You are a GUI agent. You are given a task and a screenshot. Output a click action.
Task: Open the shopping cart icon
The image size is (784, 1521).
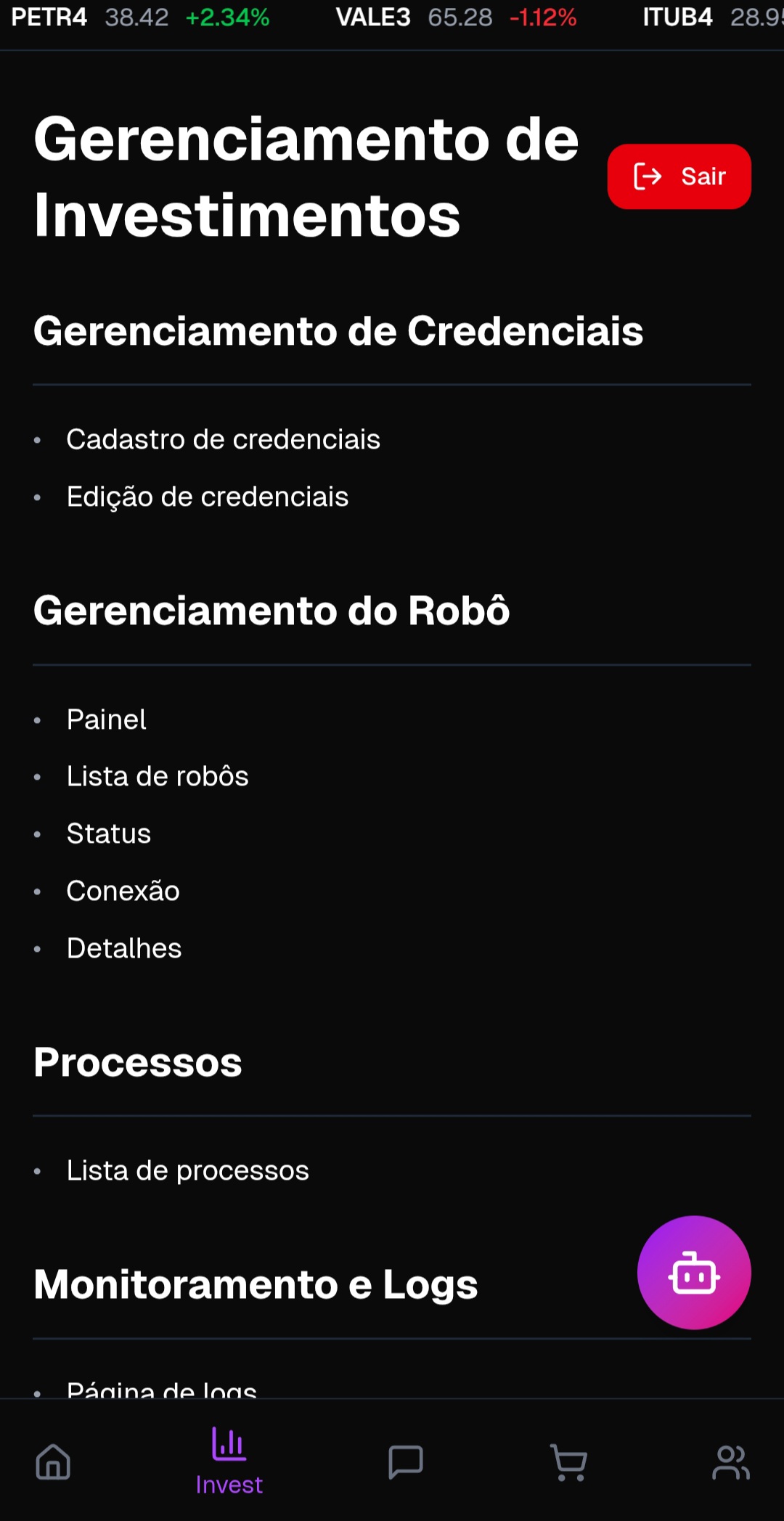pos(568,1461)
